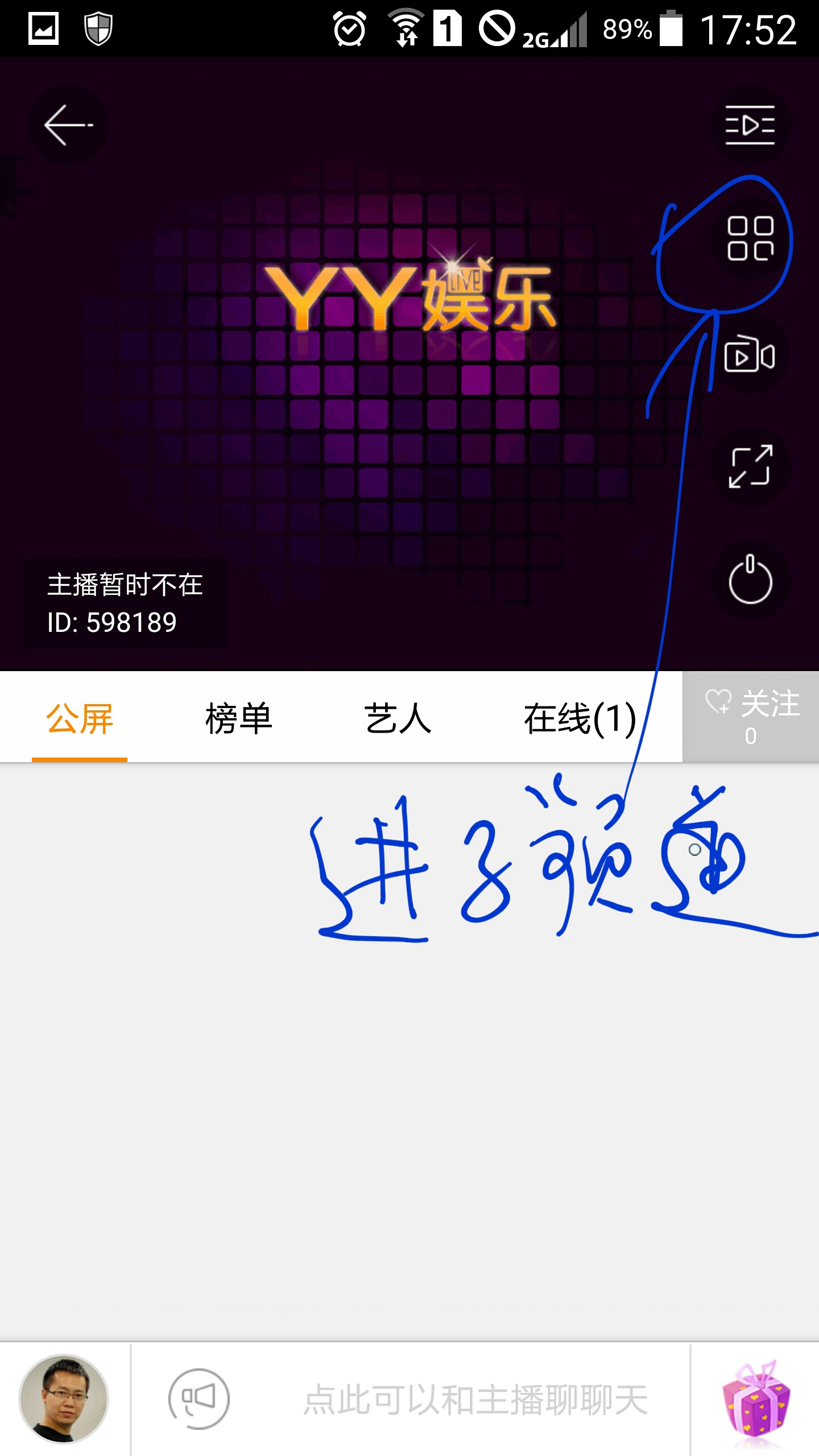The image size is (819, 1456).
Task: Open the playlist menu icon
Action: (750, 125)
